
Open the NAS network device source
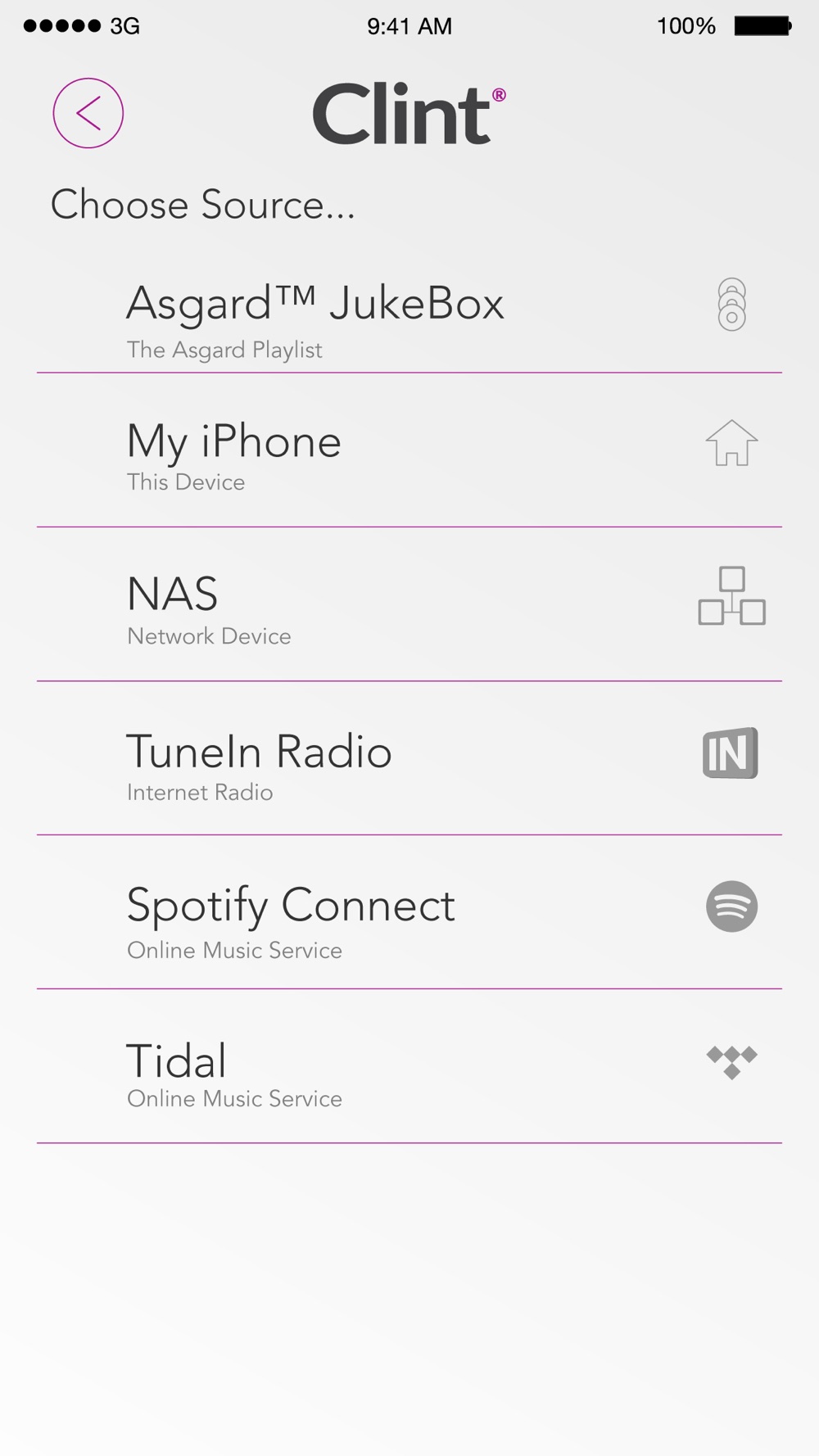coord(409,604)
